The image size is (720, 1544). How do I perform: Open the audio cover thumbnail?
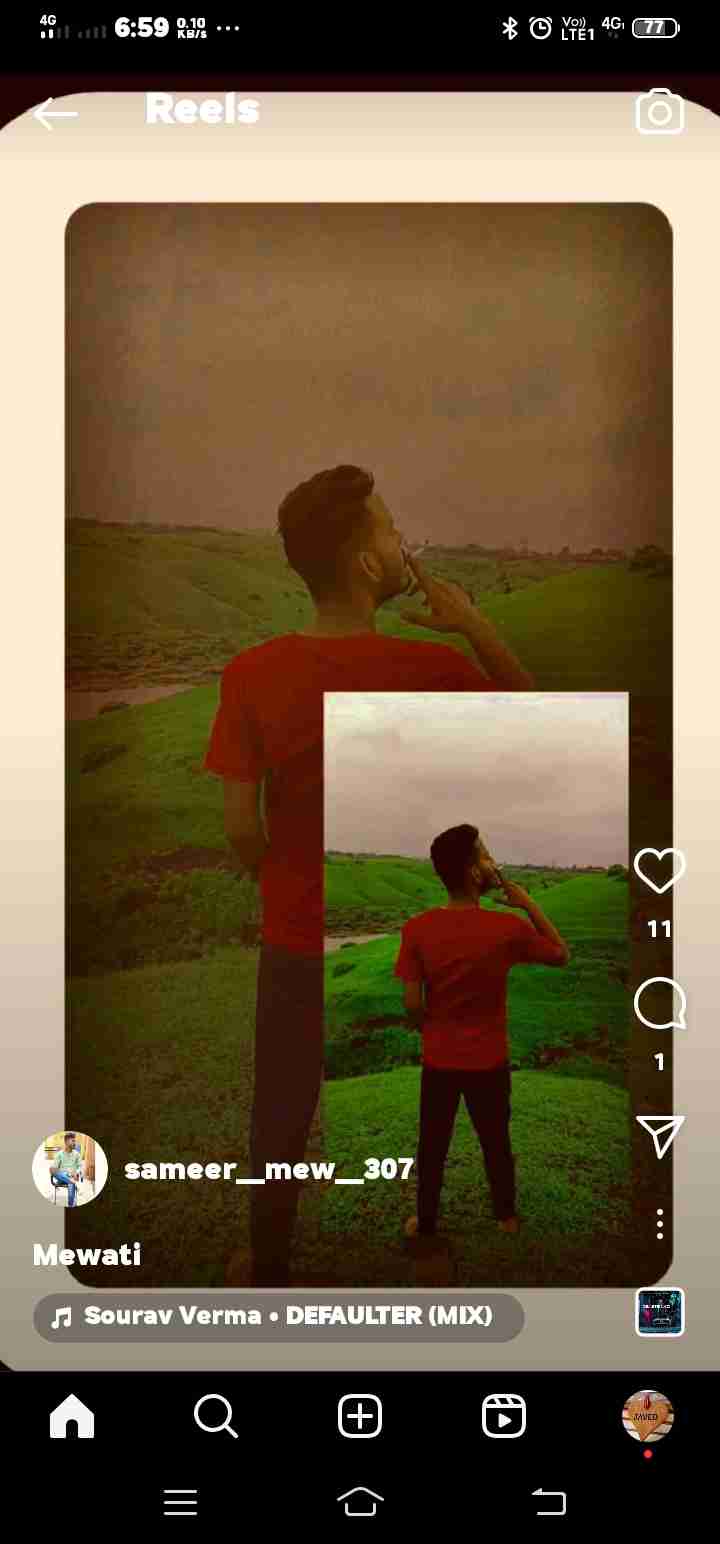tap(659, 1312)
